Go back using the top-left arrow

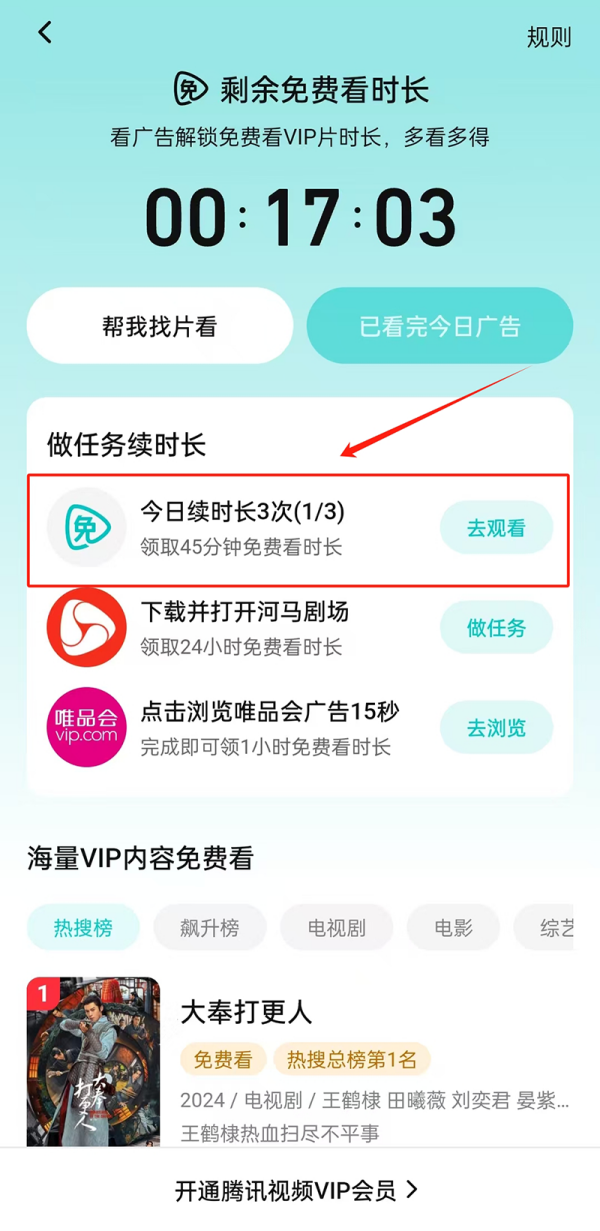(45, 33)
